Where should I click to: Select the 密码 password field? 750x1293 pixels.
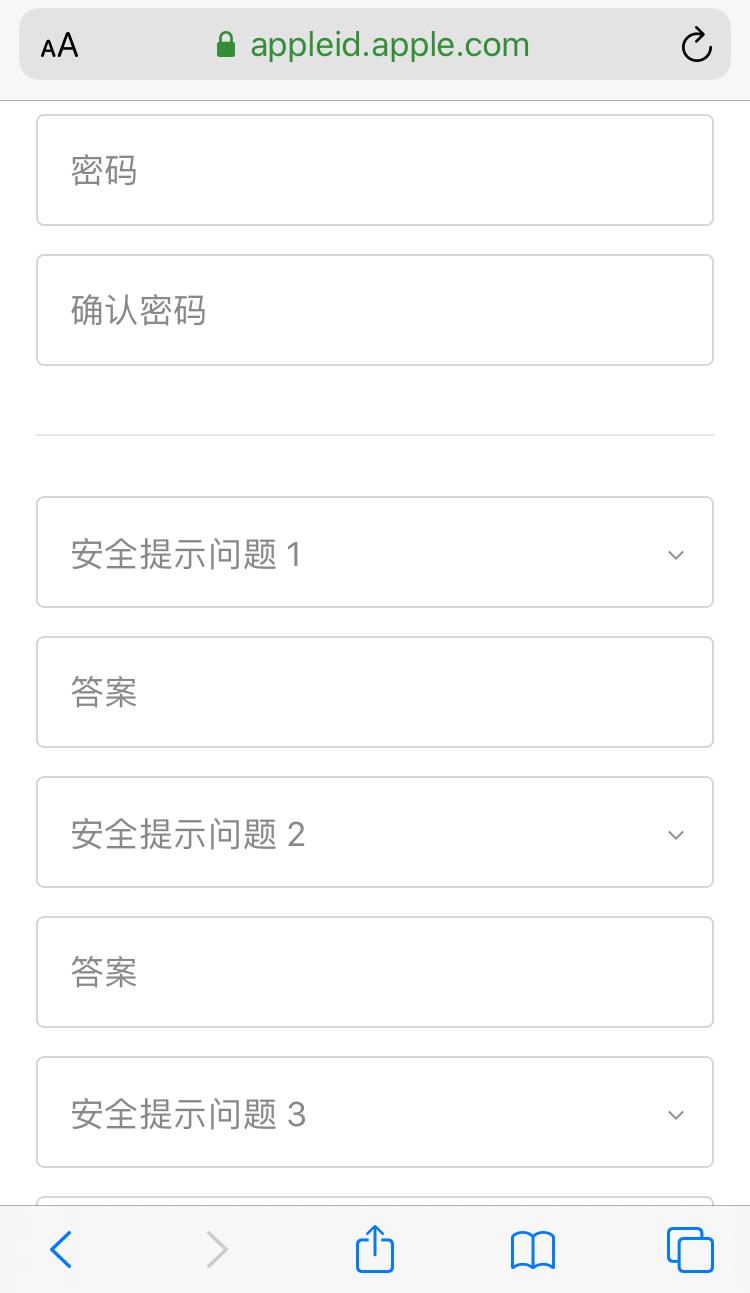[375, 170]
